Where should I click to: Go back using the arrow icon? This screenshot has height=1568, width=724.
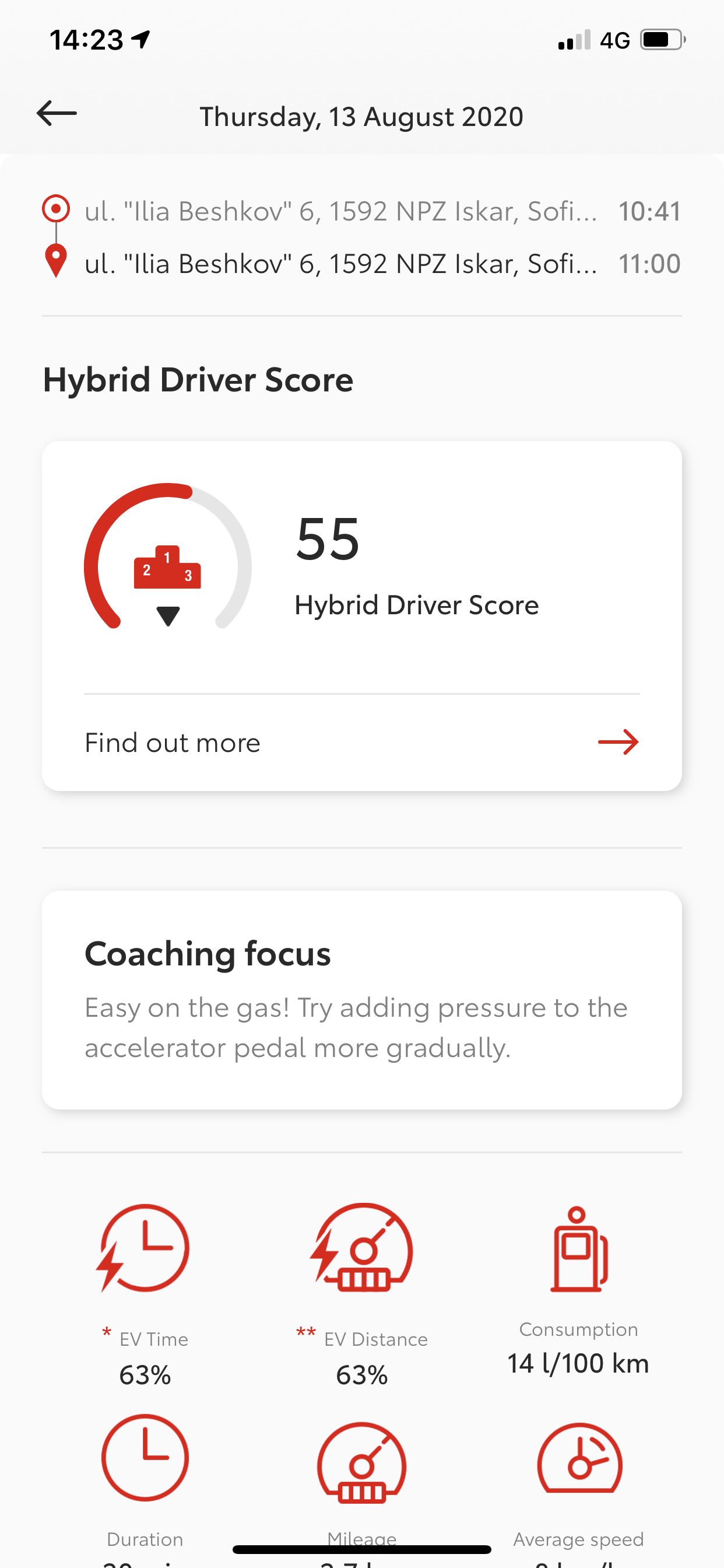click(x=57, y=114)
